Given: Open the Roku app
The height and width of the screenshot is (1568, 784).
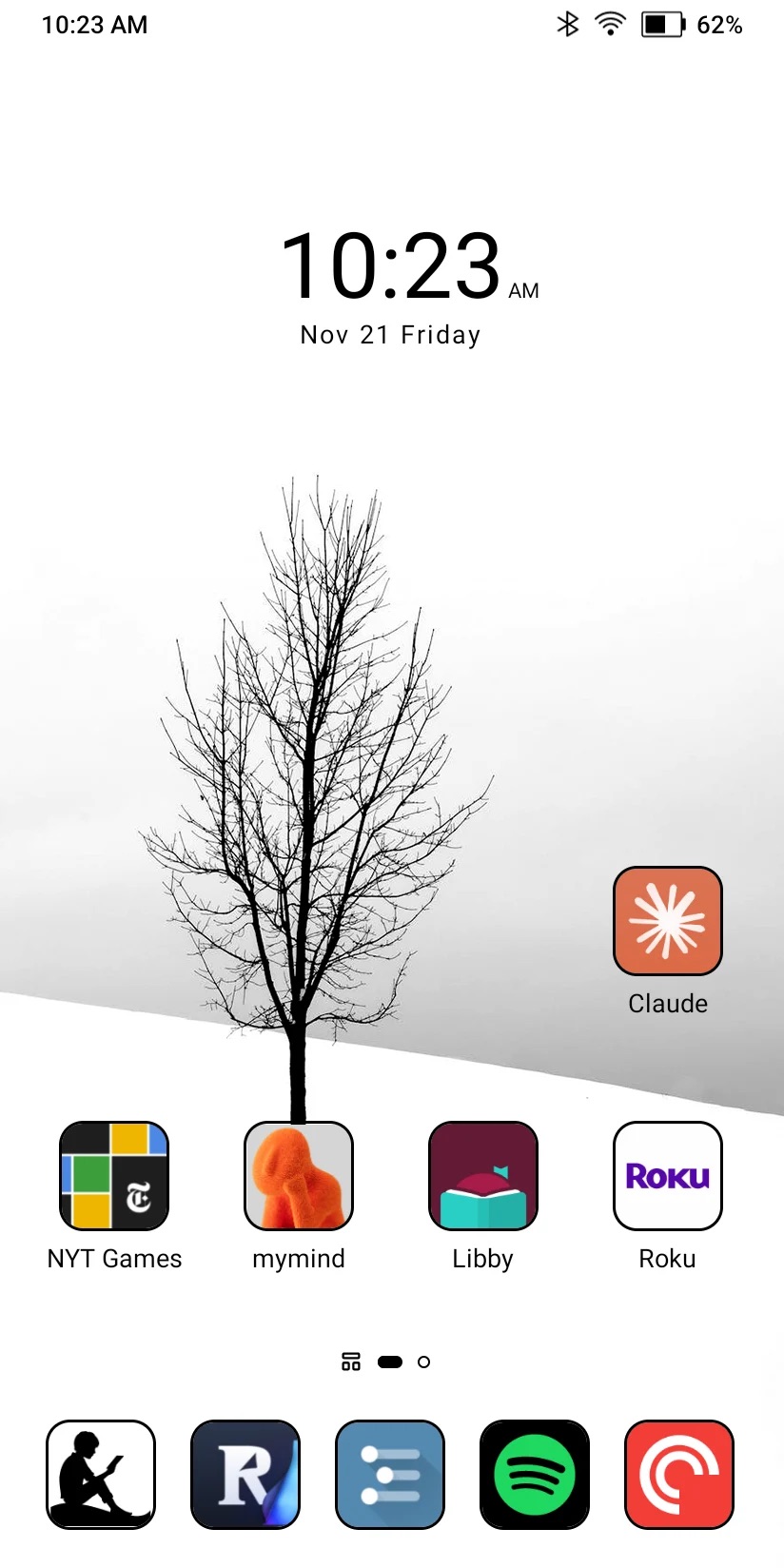Looking at the screenshot, I should 667,1176.
